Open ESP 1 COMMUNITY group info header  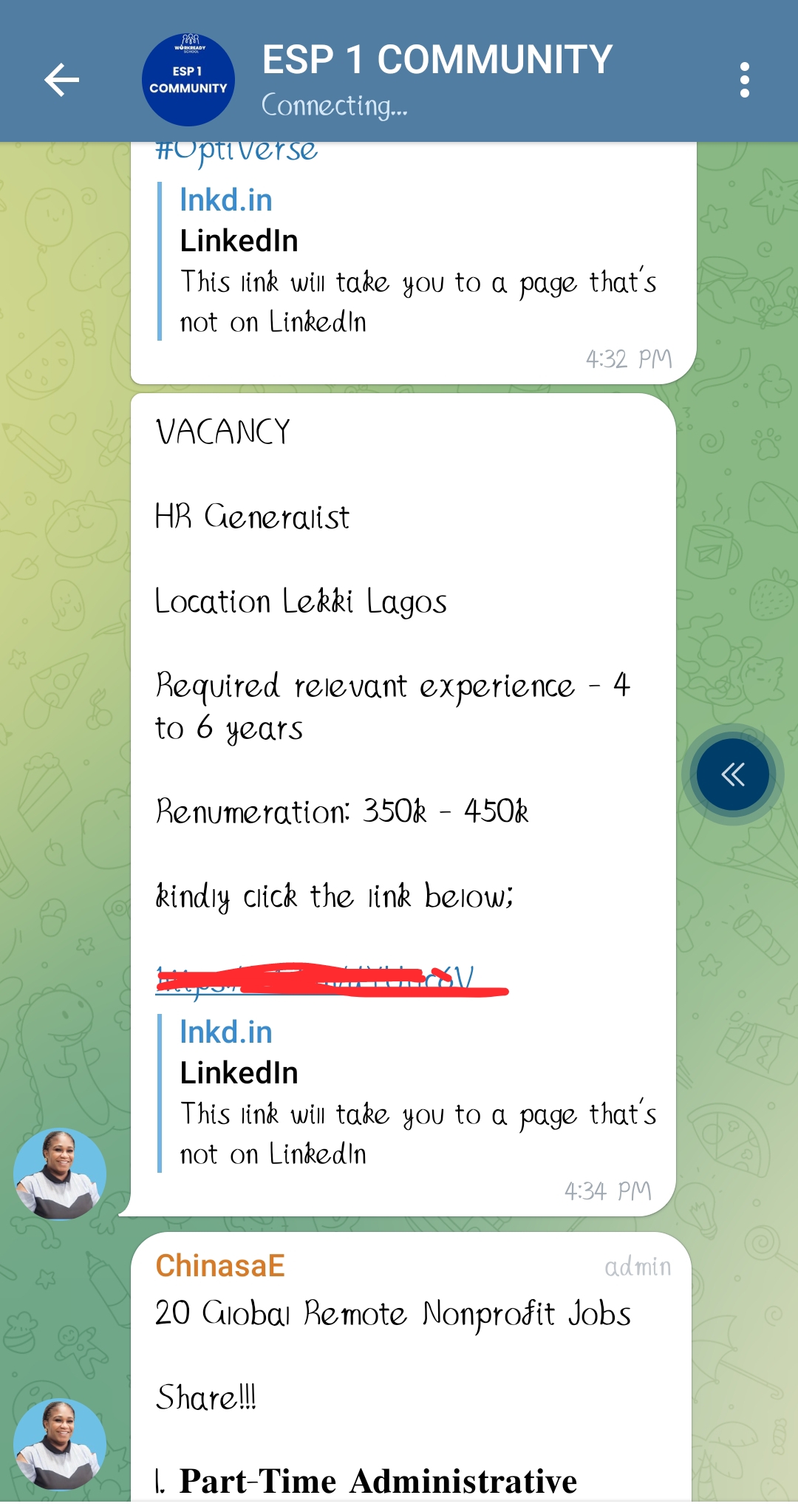tap(436, 78)
